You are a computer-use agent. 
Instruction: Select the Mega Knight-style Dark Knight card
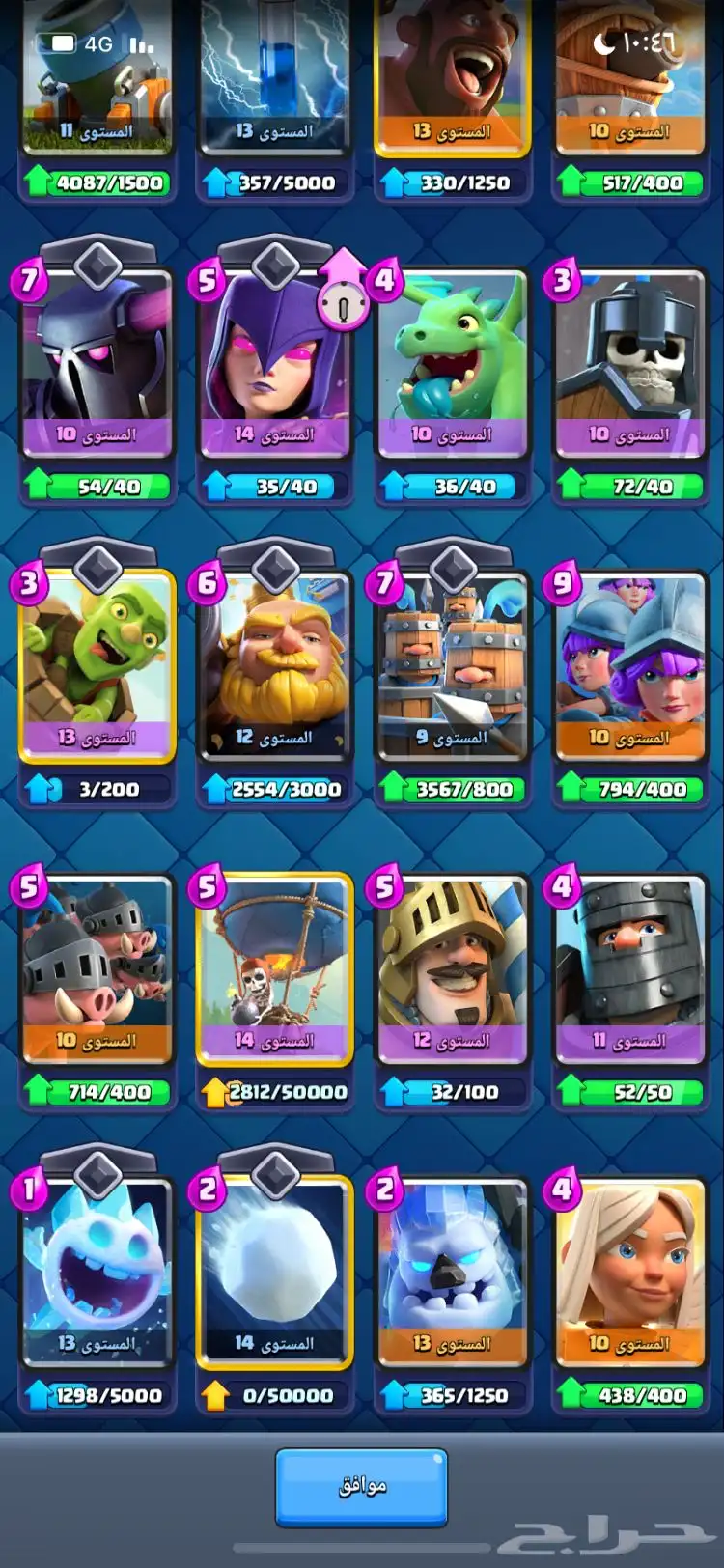point(629,970)
